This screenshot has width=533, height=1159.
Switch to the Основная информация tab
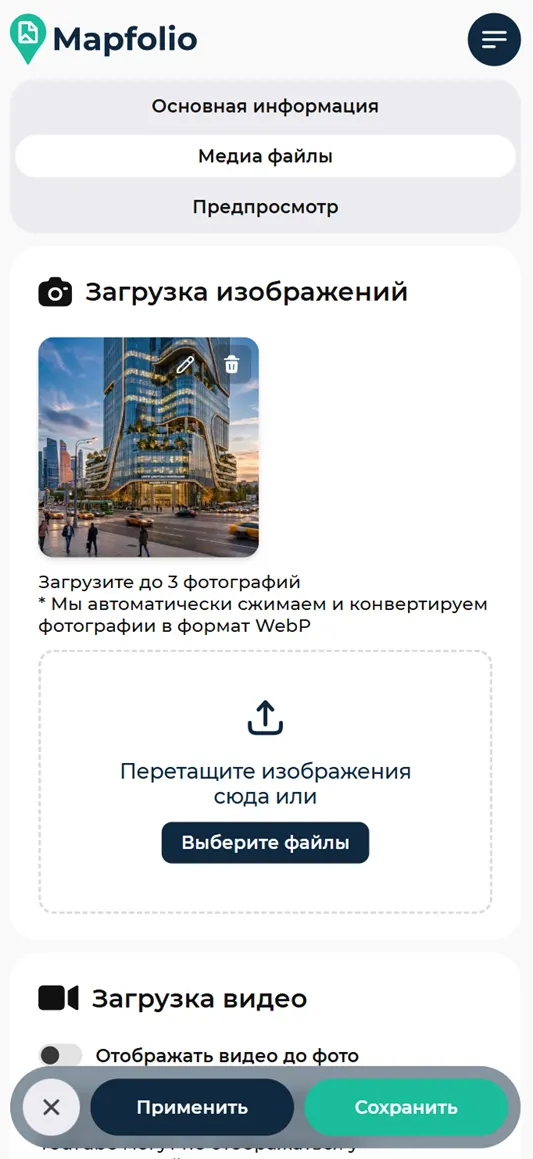tap(265, 106)
